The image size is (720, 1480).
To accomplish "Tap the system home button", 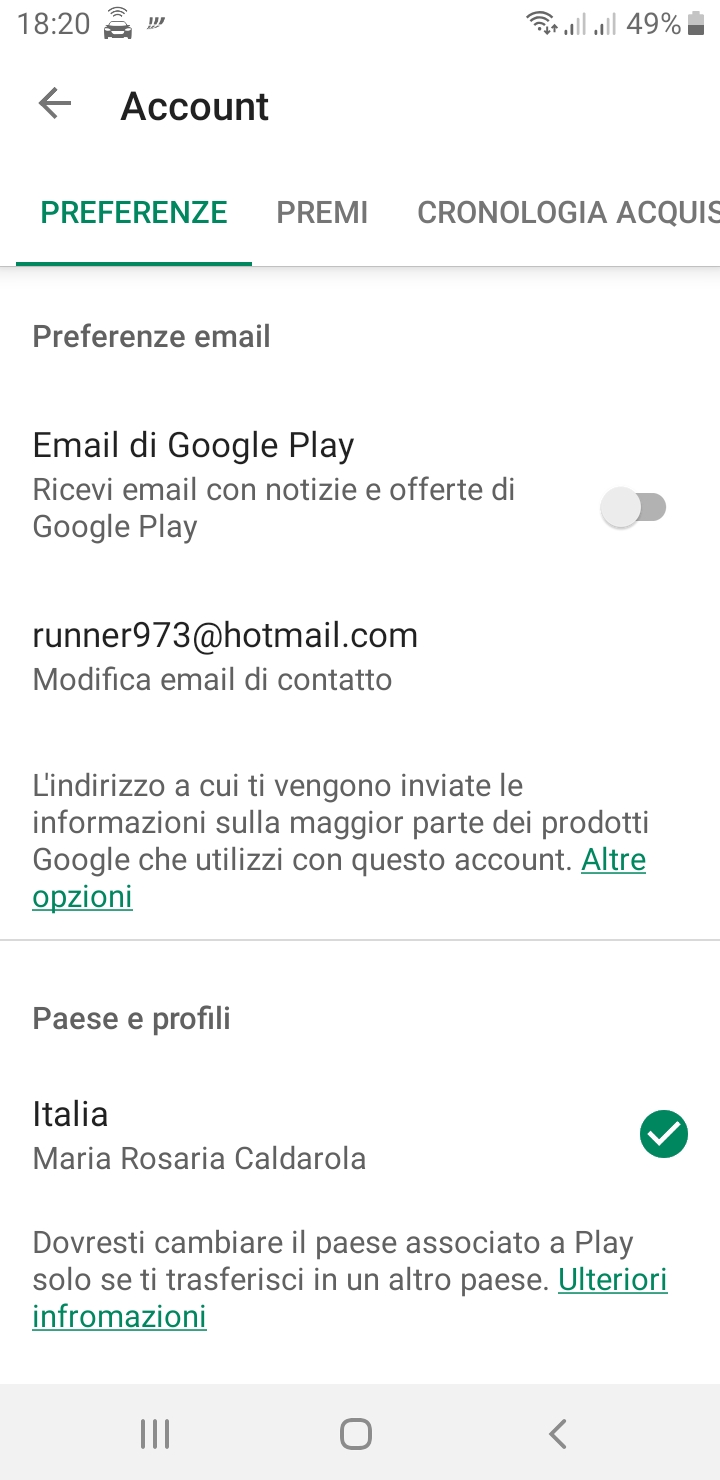I will click(x=356, y=1434).
